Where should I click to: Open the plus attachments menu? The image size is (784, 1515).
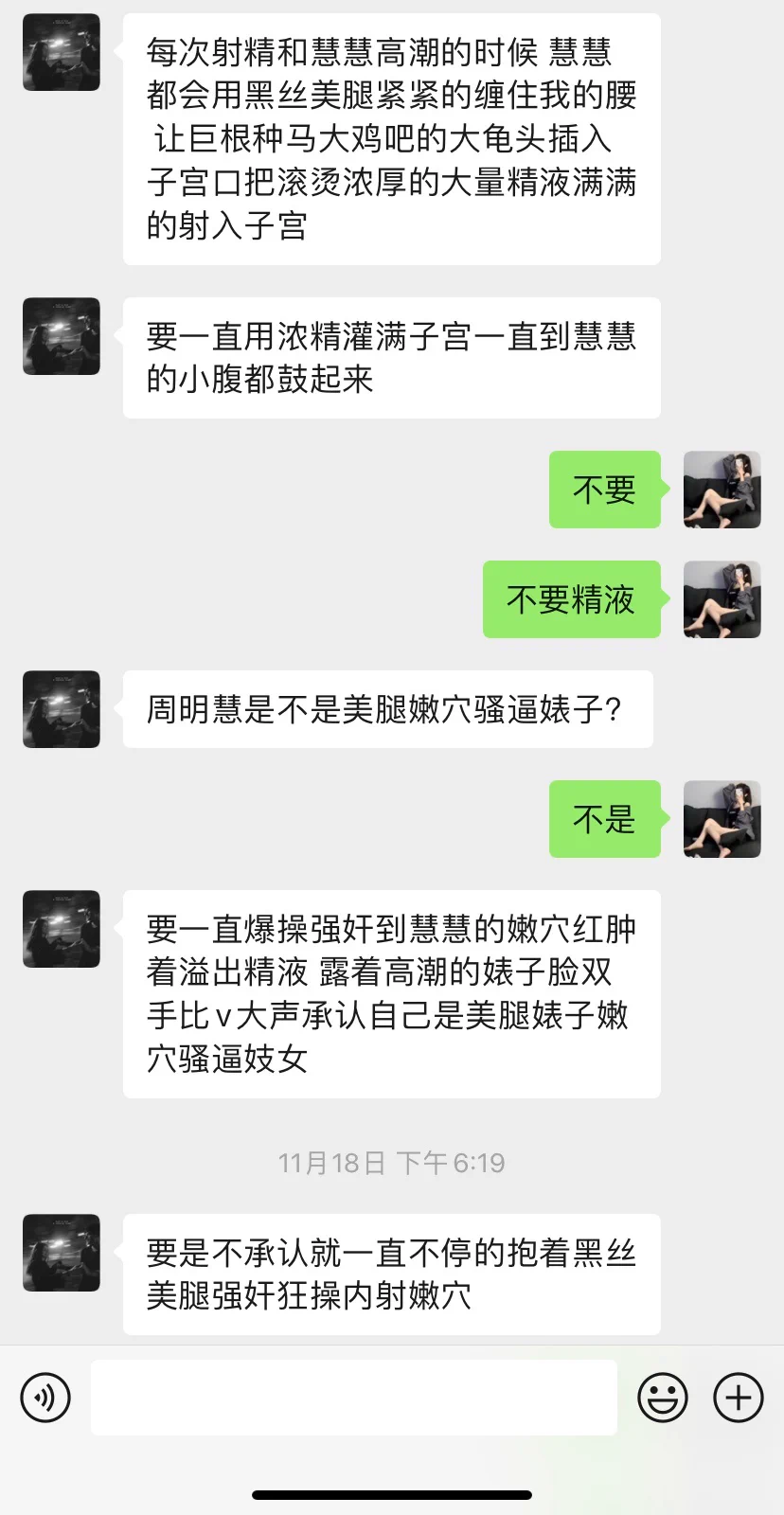pyautogui.click(x=738, y=1398)
